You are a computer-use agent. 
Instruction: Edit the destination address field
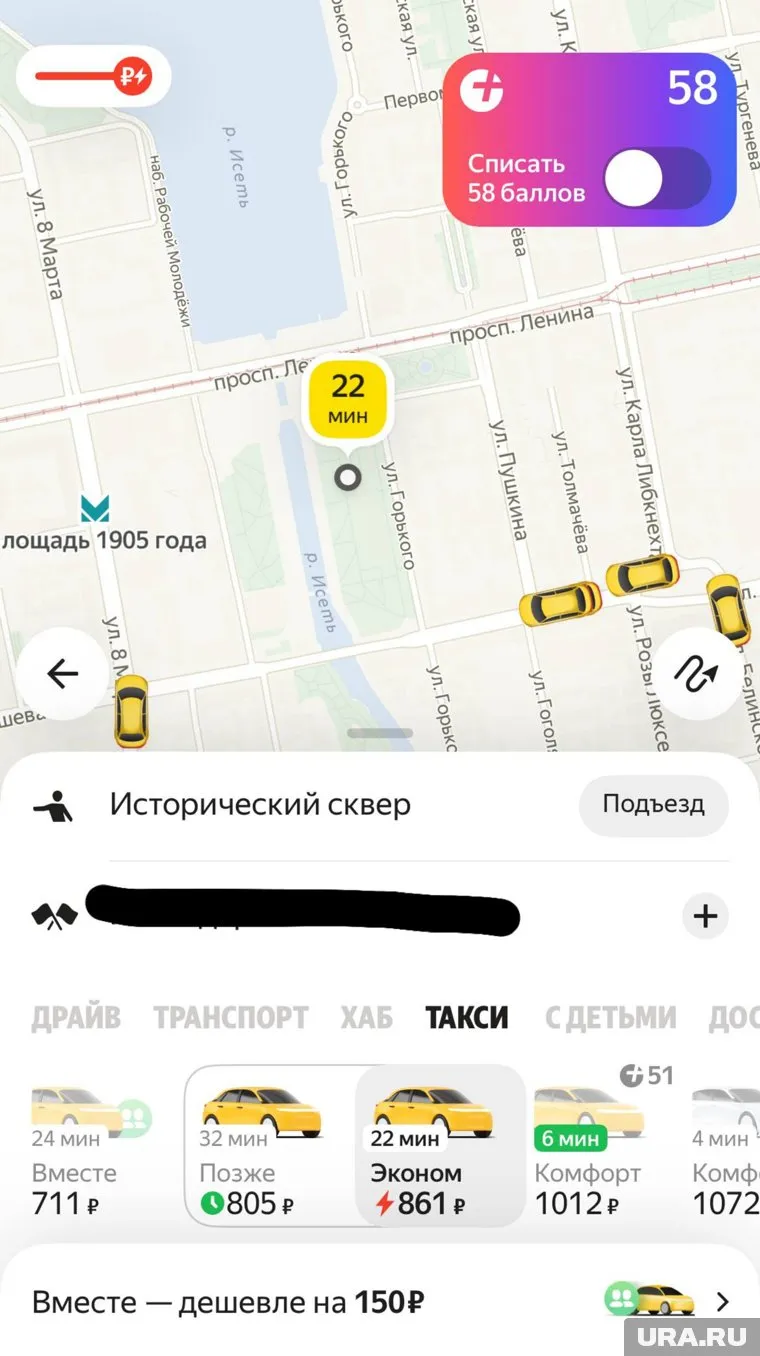click(x=300, y=915)
